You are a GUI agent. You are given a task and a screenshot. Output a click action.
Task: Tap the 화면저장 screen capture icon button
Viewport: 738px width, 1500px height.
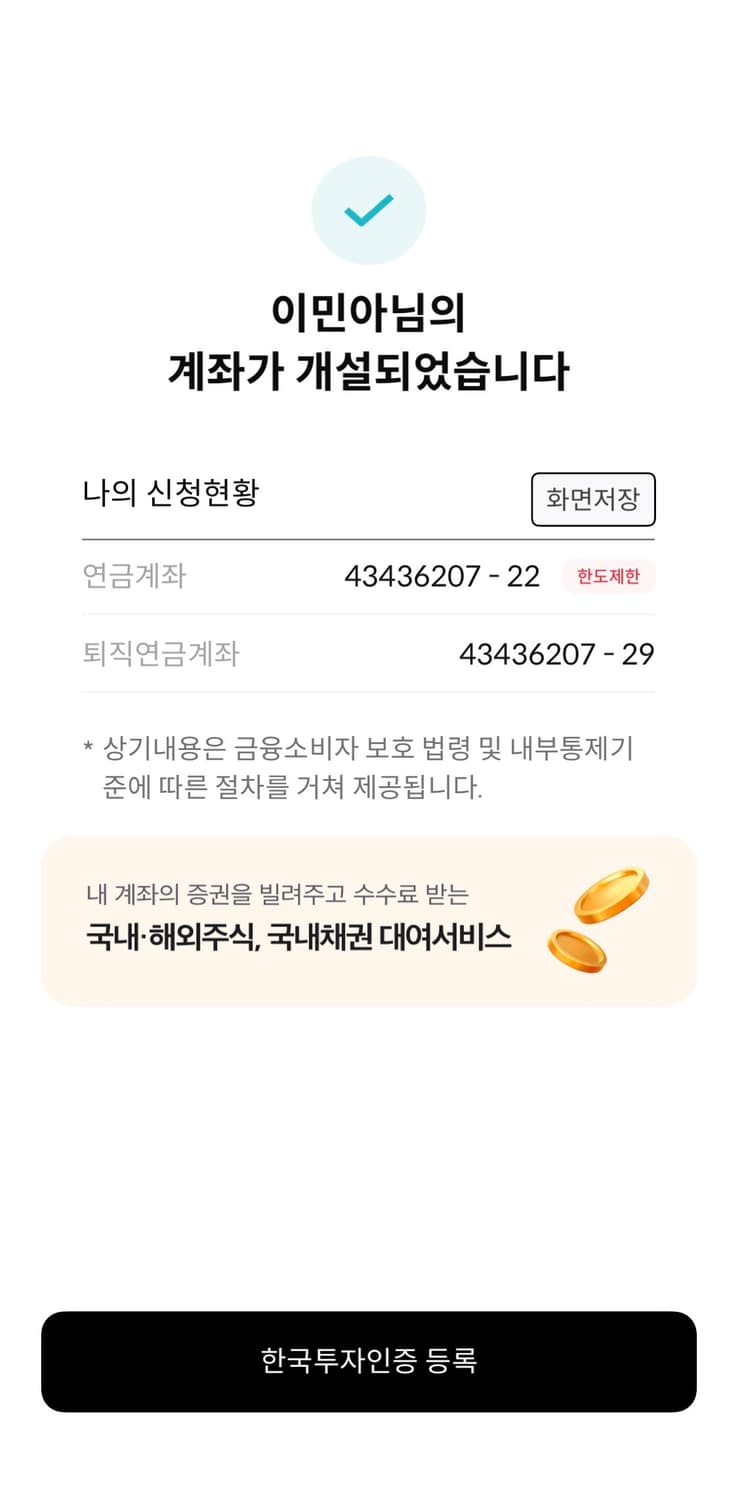click(x=594, y=500)
